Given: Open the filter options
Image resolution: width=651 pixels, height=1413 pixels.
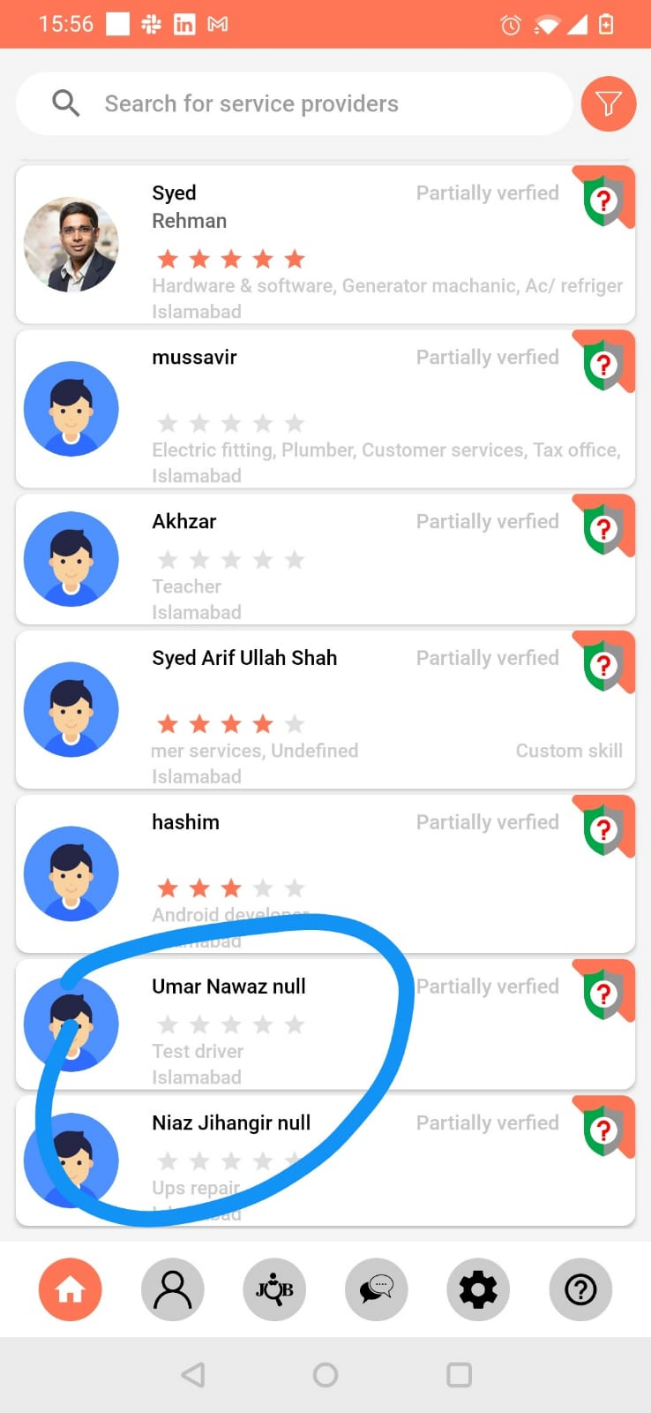Looking at the screenshot, I should 608,104.
